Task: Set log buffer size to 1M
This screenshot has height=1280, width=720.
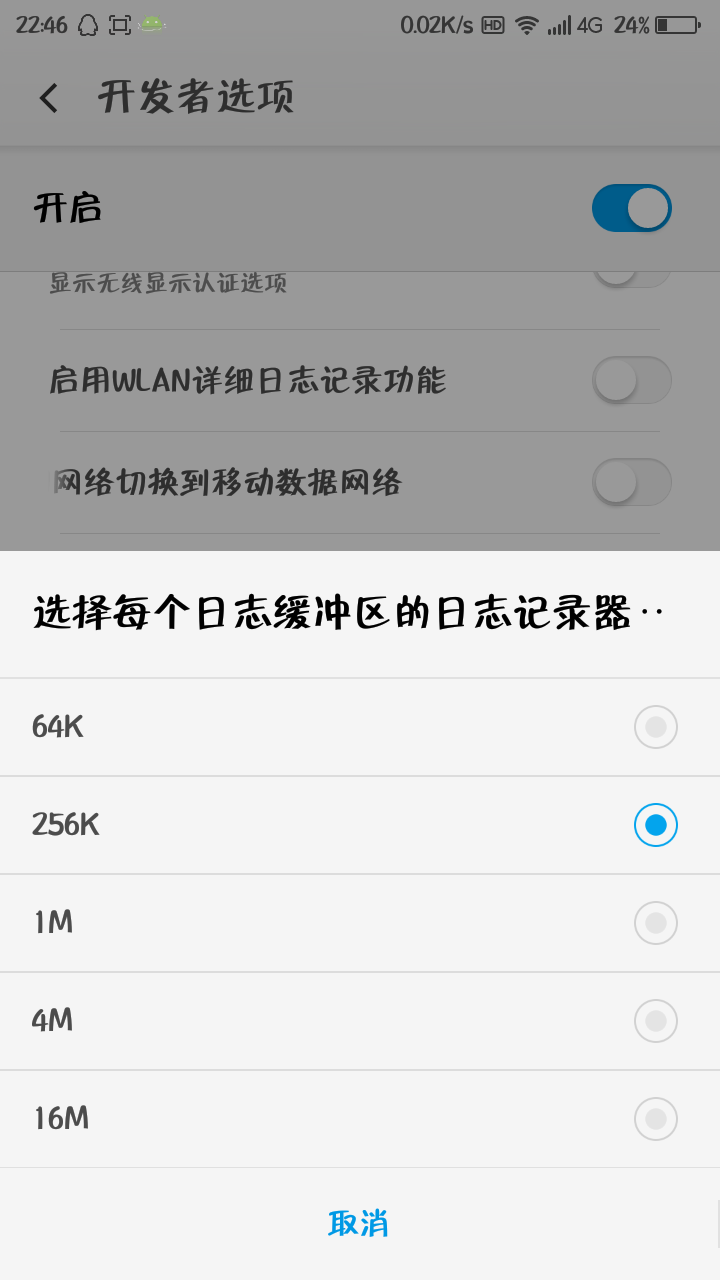Action: click(x=360, y=923)
